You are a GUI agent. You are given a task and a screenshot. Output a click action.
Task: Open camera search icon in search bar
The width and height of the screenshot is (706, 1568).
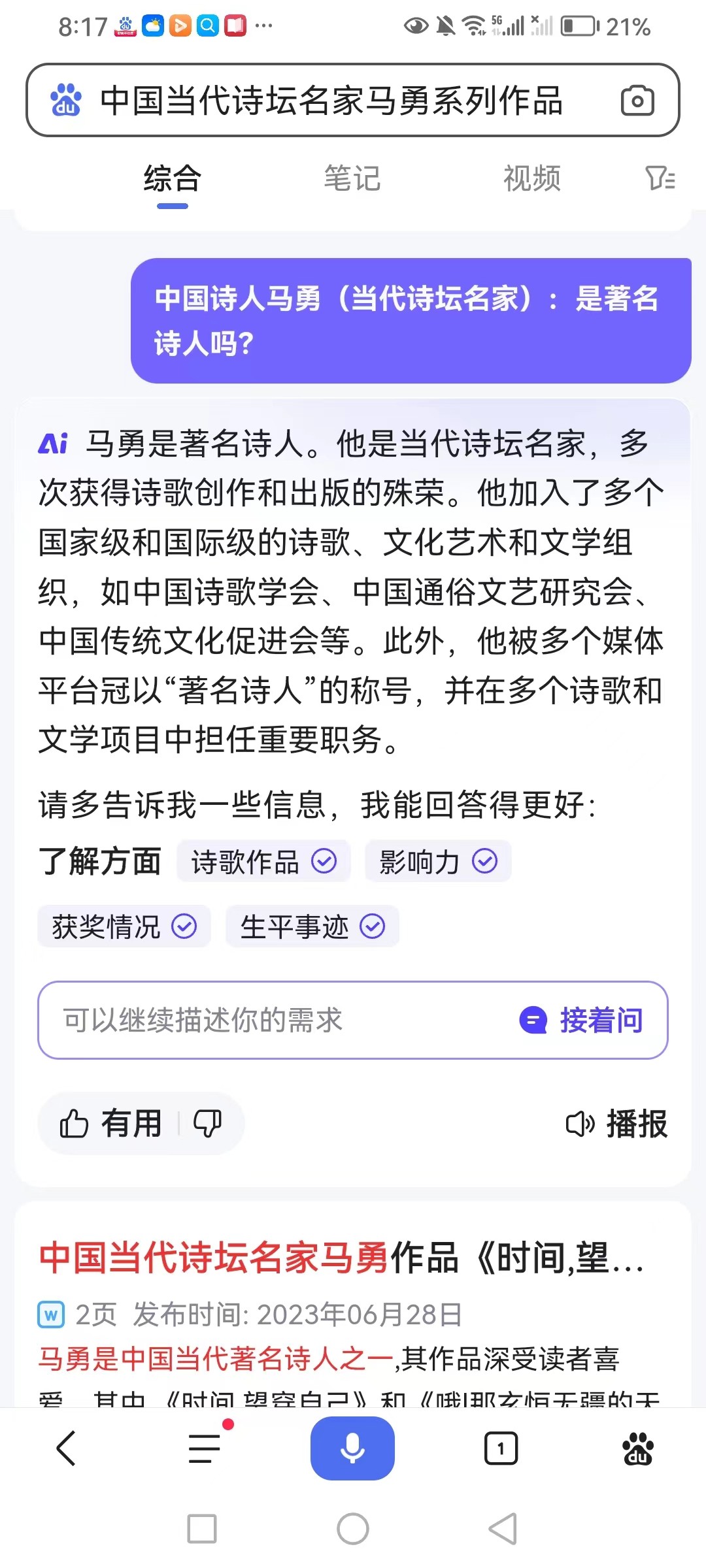637,101
